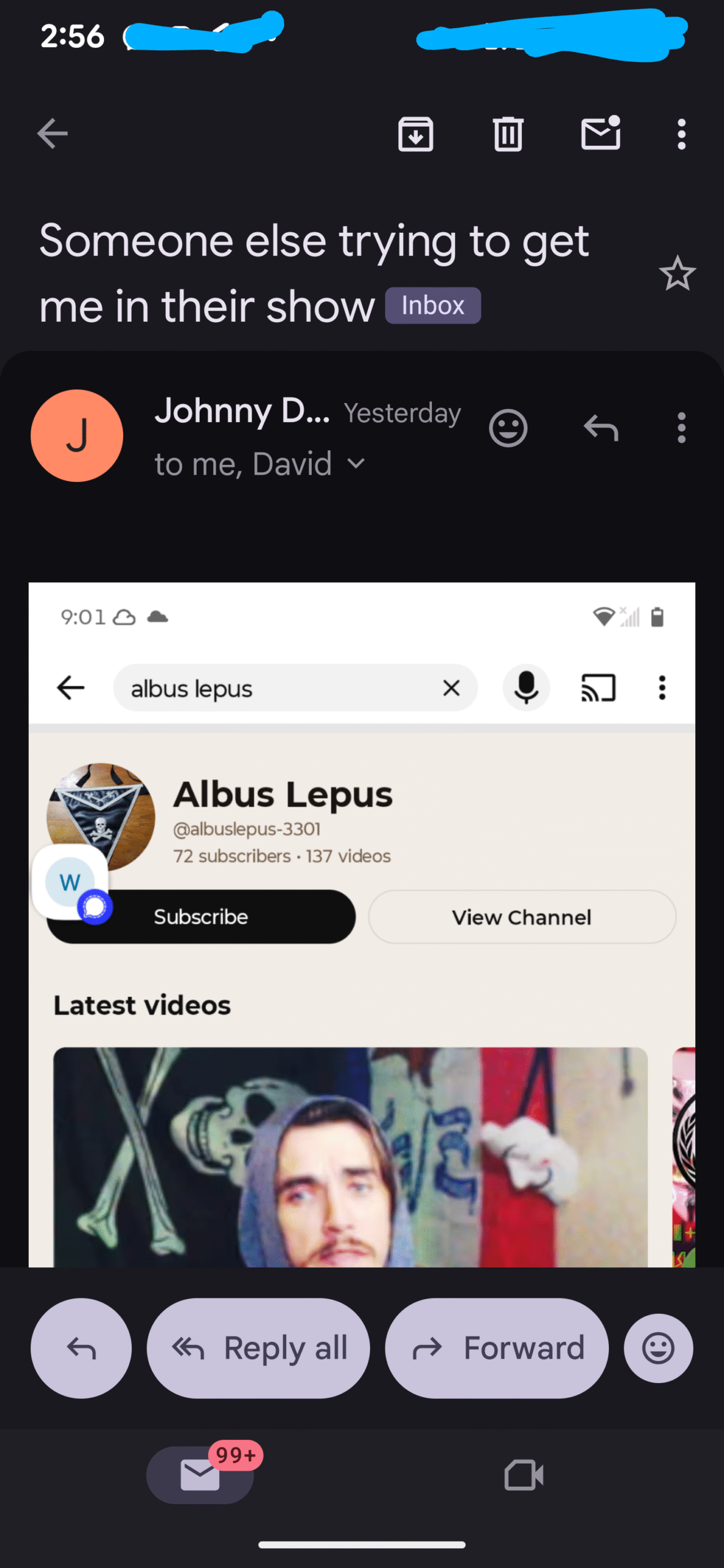Archive this email
The width and height of the screenshot is (724, 1568).
(x=415, y=134)
